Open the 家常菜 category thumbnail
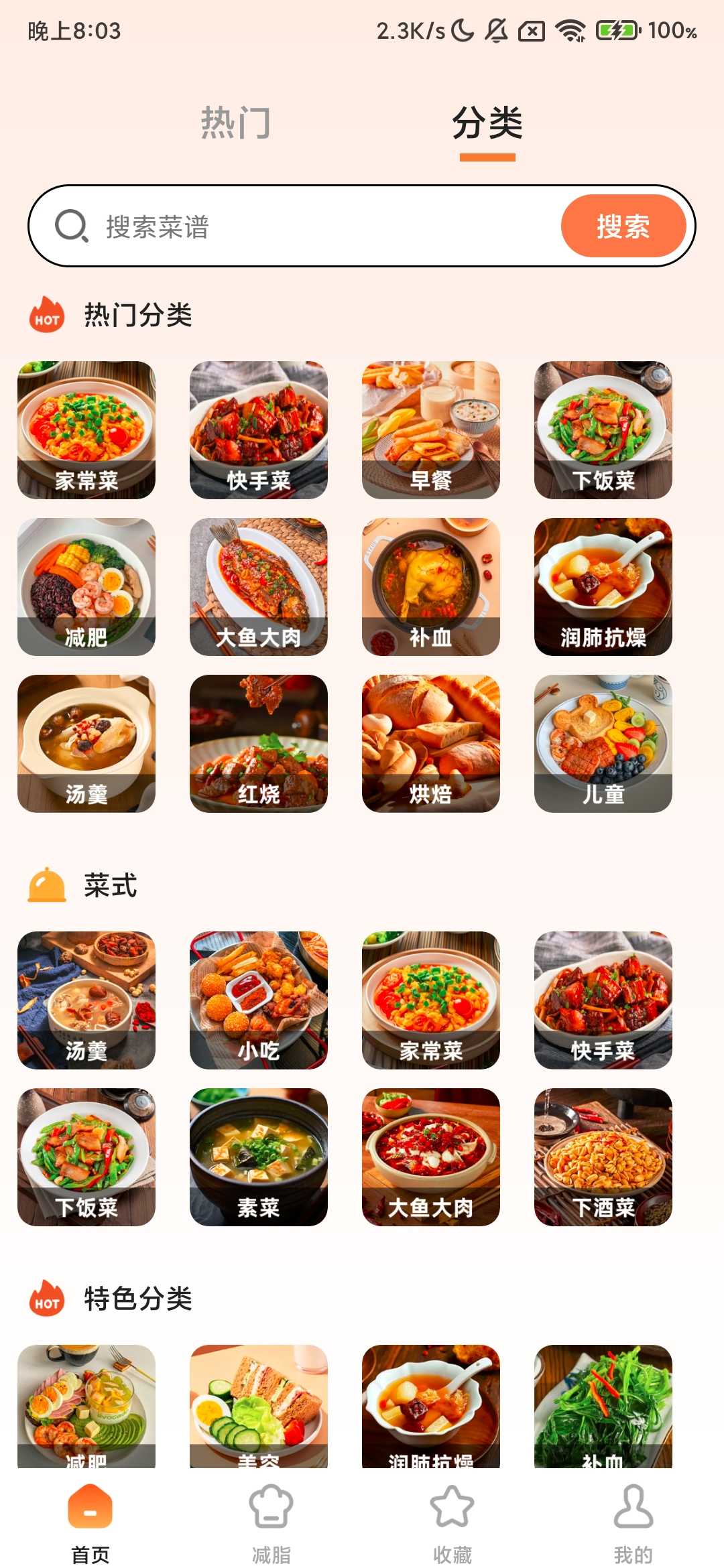 86,429
